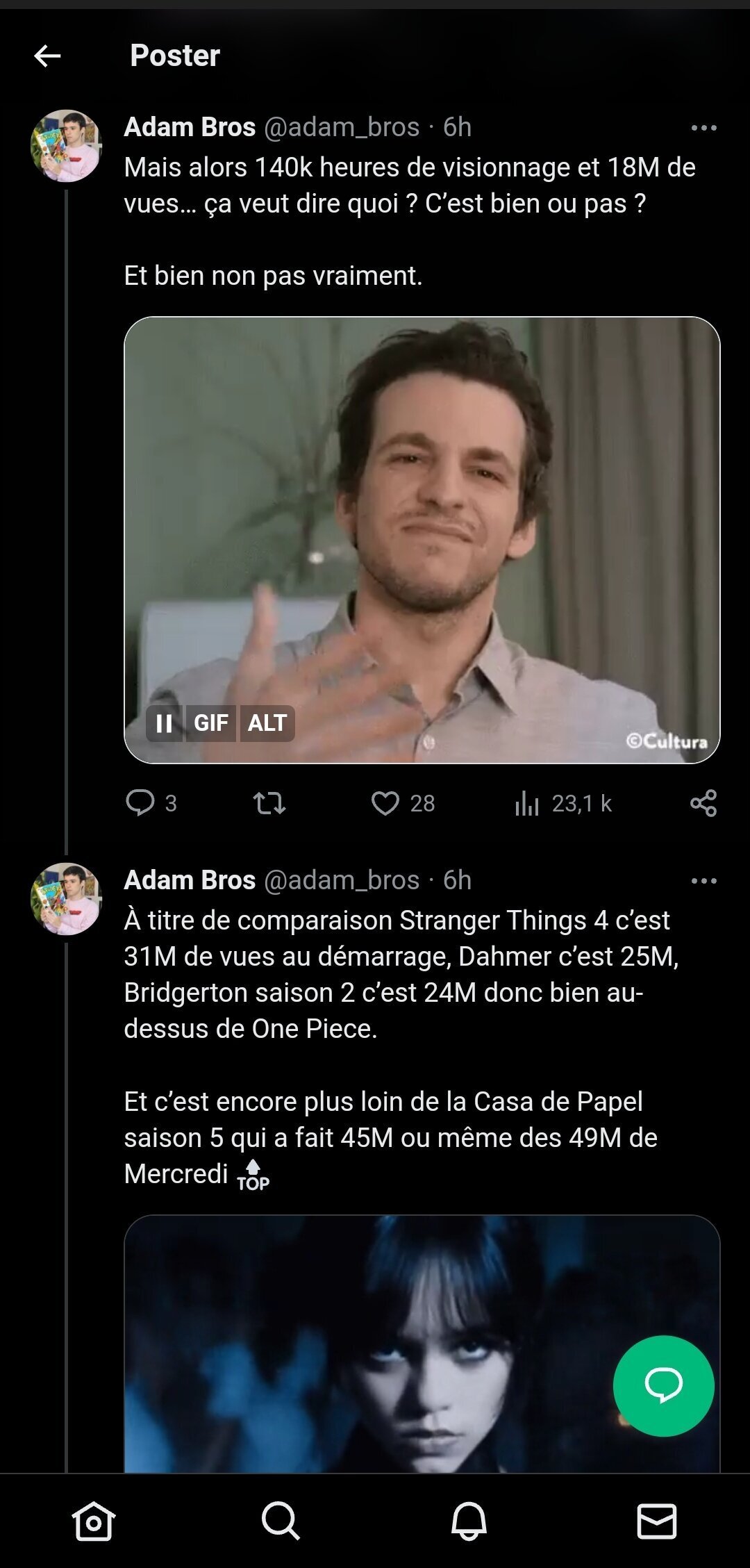The width and height of the screenshot is (750, 1568).
Task: Reply to the 140k heures post
Action: click(140, 803)
